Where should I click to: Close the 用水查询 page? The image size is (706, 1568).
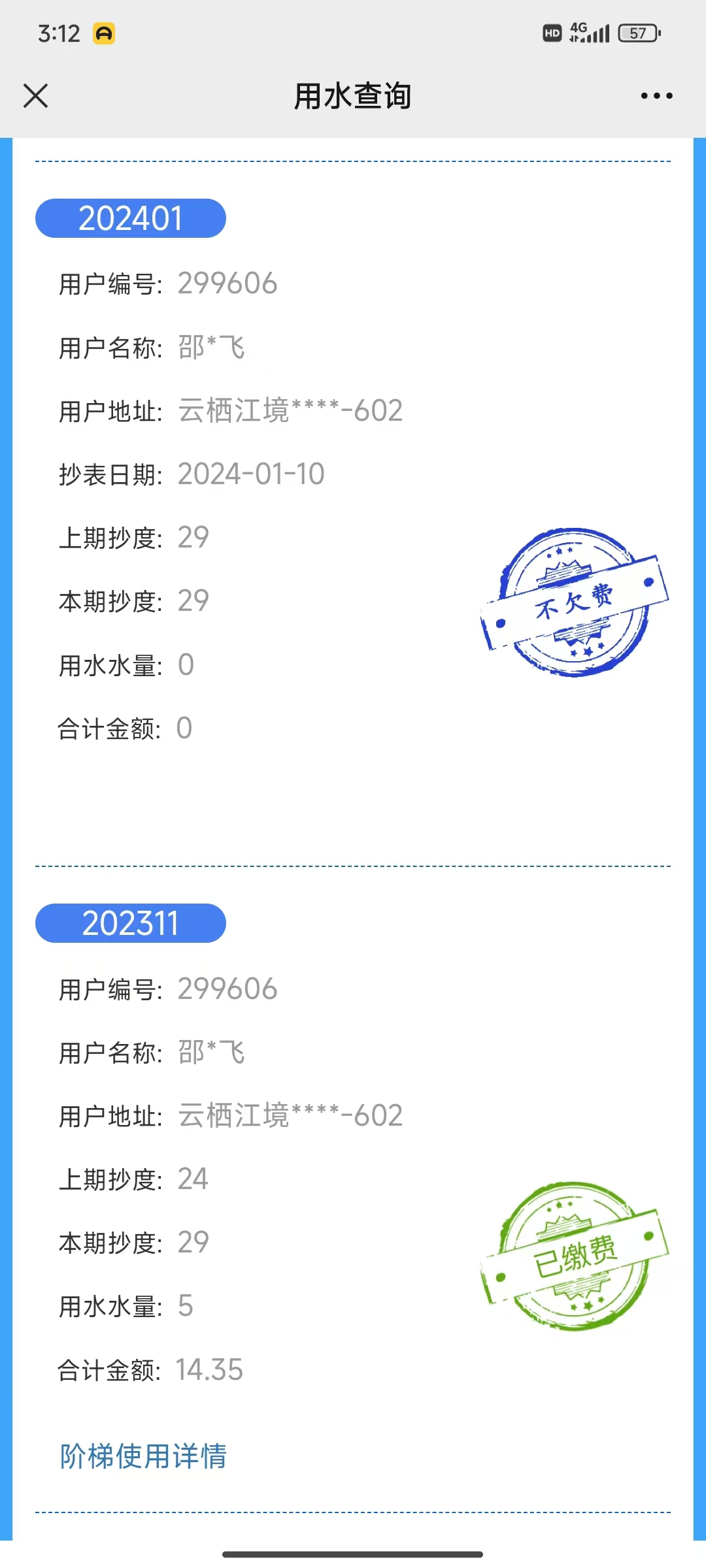[36, 96]
